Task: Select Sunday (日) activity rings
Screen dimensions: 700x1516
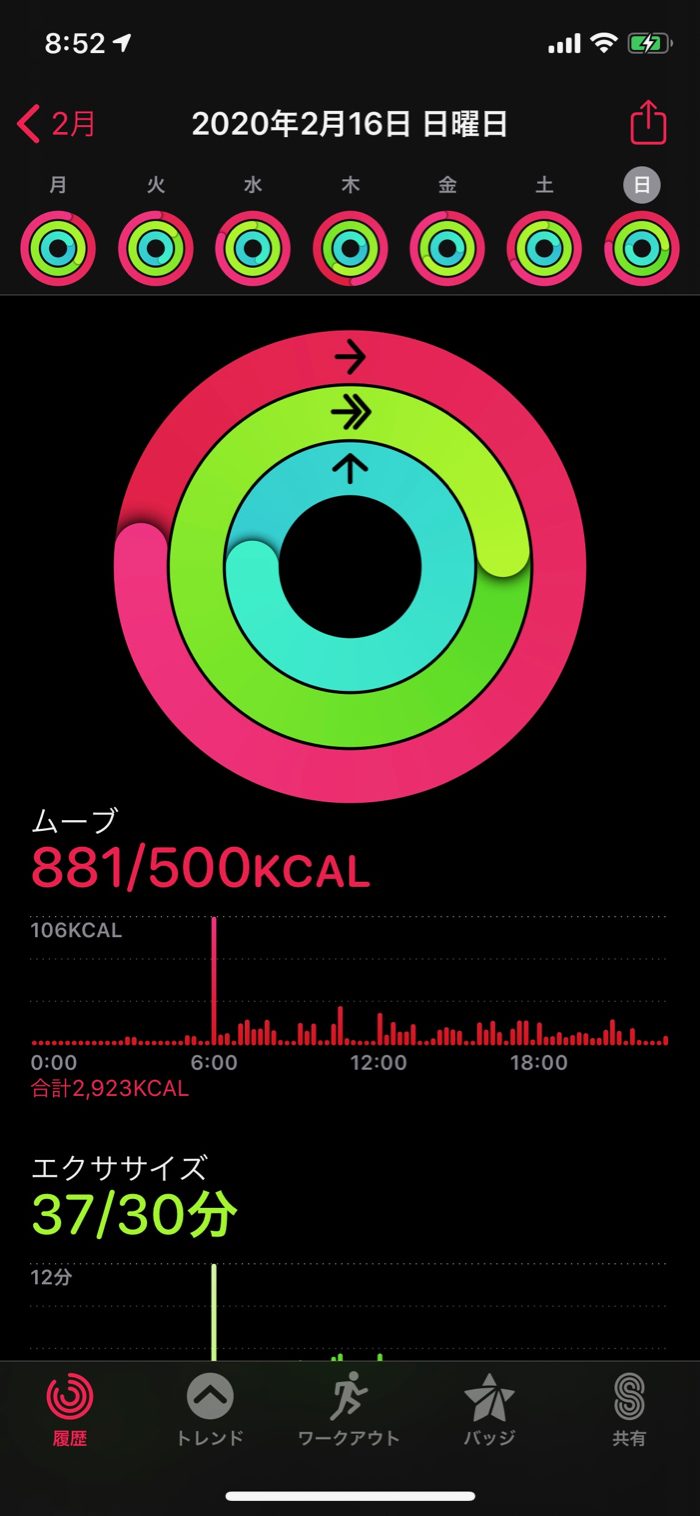Action: pyautogui.click(x=642, y=249)
